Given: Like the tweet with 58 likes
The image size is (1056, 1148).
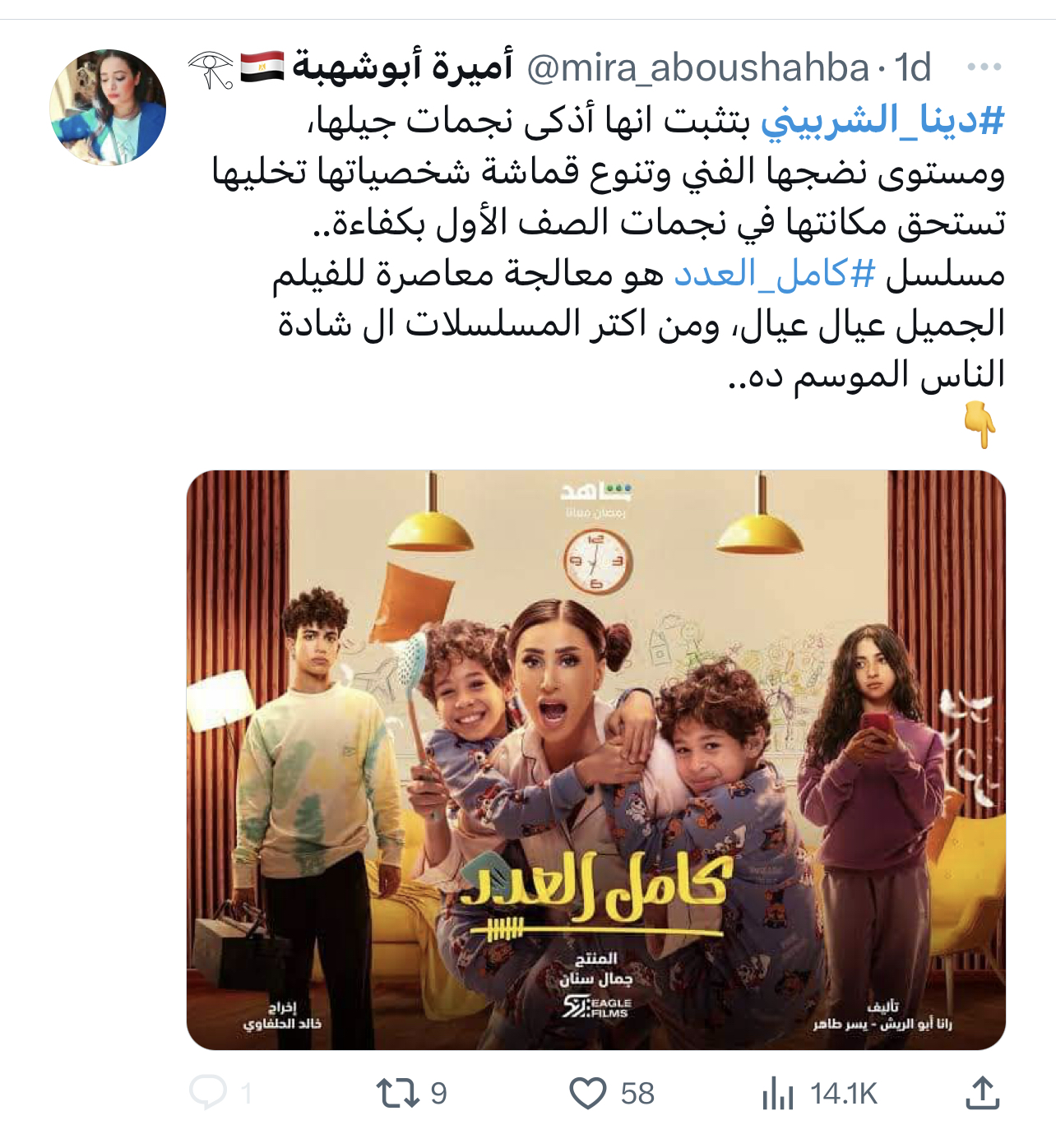Looking at the screenshot, I should point(588,1093).
